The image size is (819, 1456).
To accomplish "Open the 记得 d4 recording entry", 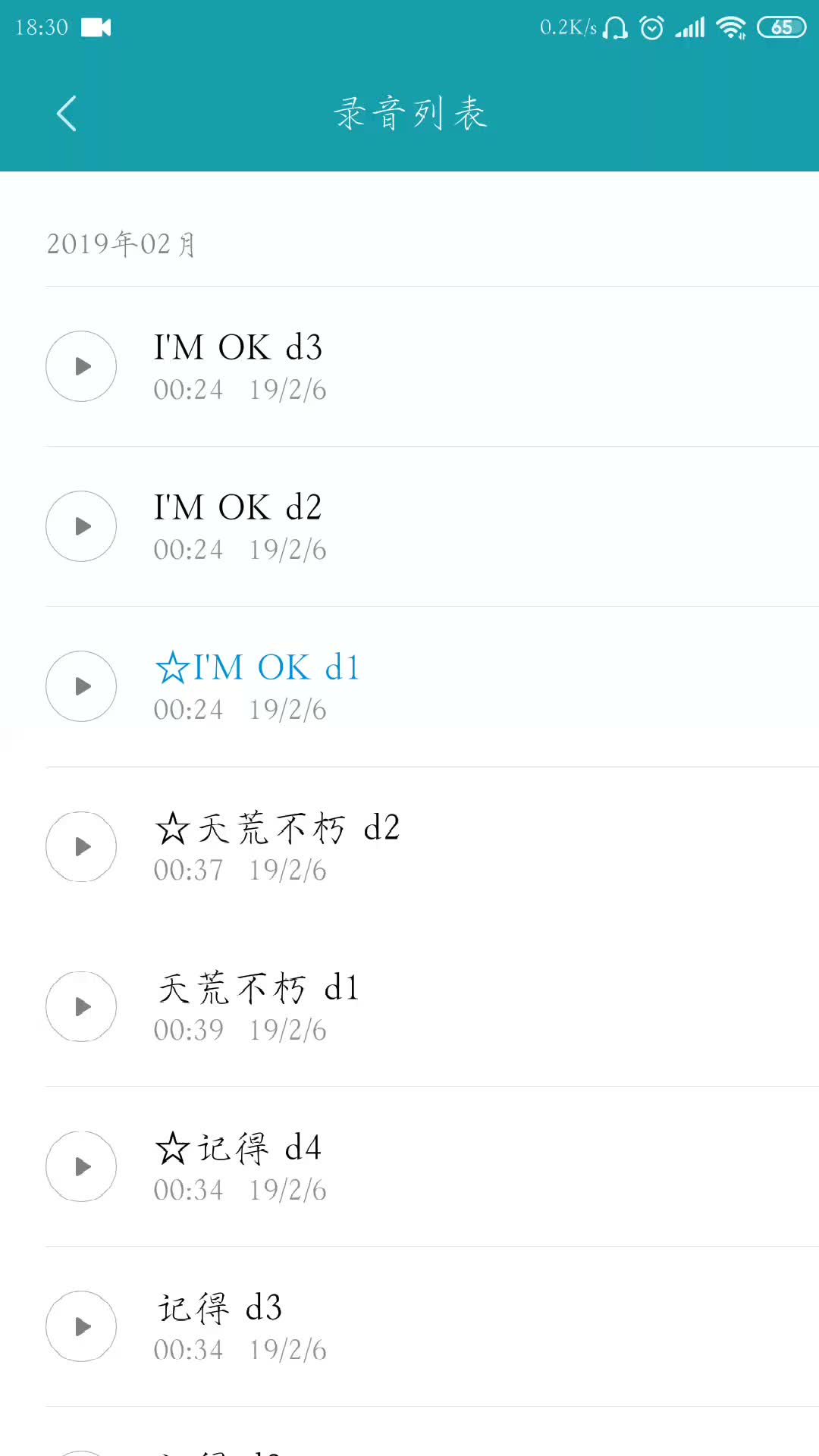I will coord(432,1166).
